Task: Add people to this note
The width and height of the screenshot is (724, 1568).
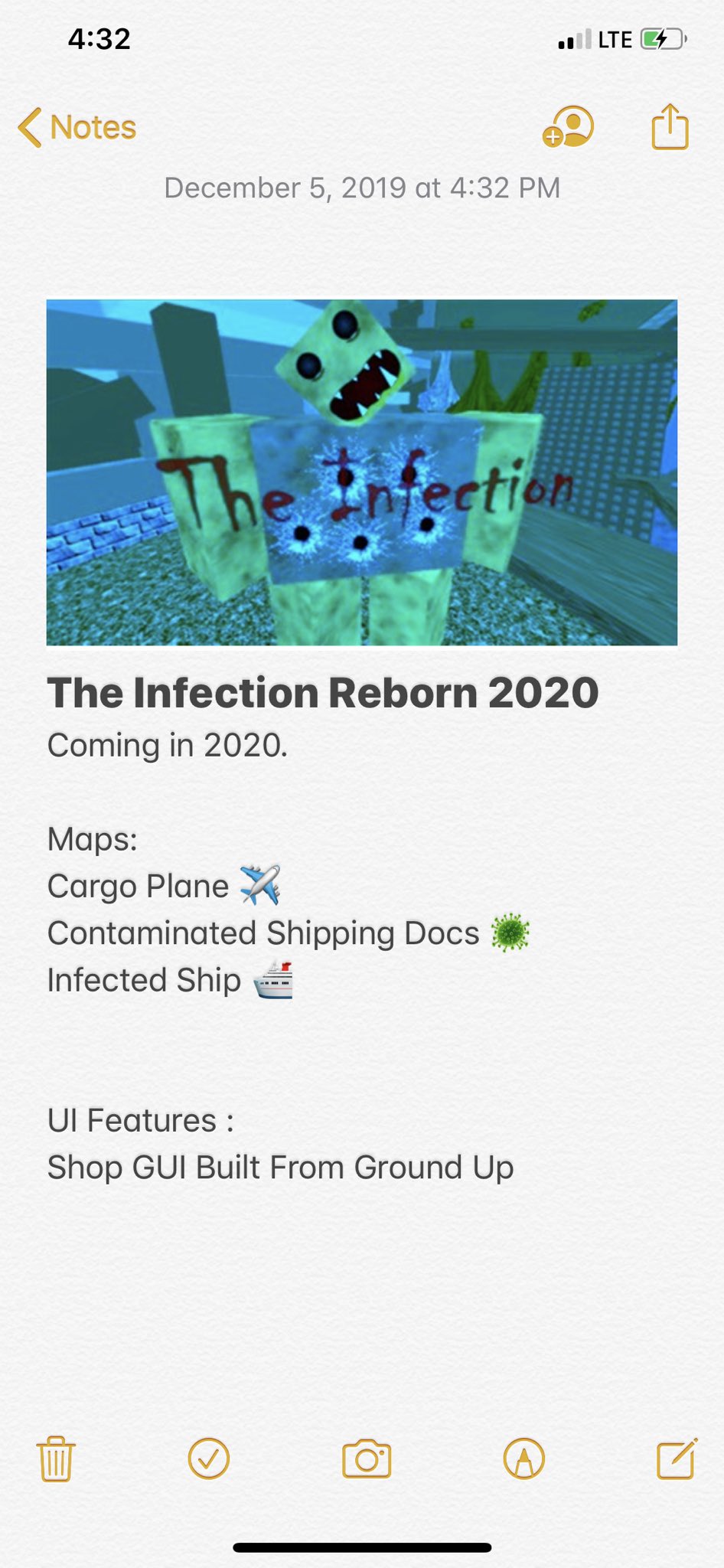Action: coord(568,126)
